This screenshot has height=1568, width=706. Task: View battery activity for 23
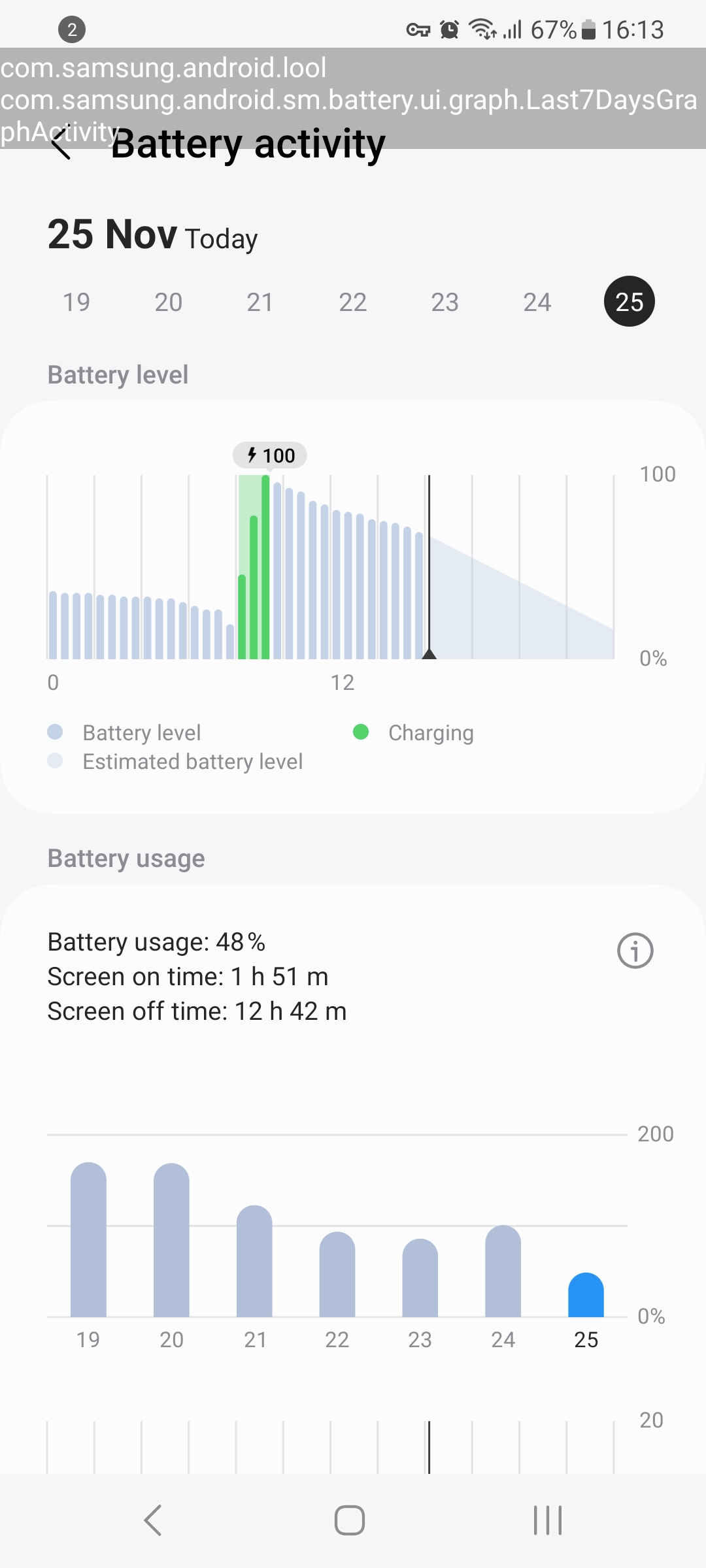445,302
